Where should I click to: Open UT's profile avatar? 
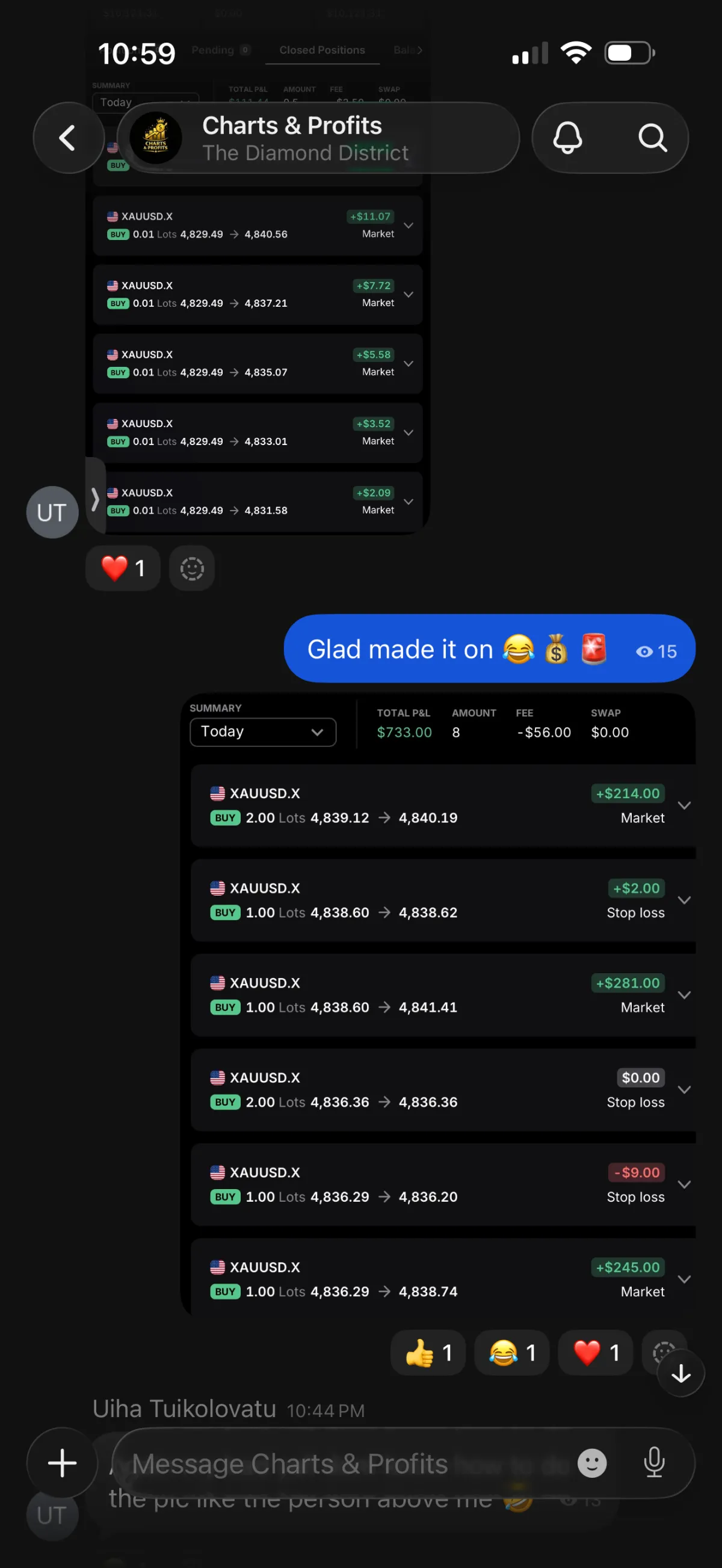pos(52,512)
